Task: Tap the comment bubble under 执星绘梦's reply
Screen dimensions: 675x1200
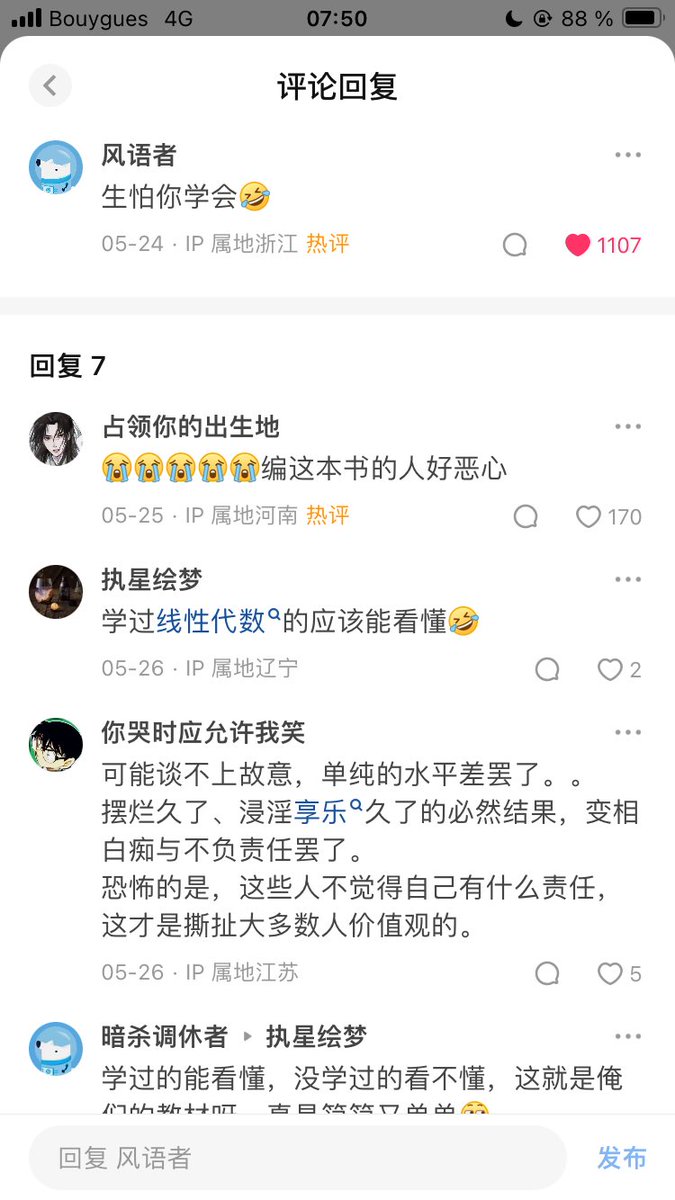Action: (547, 670)
